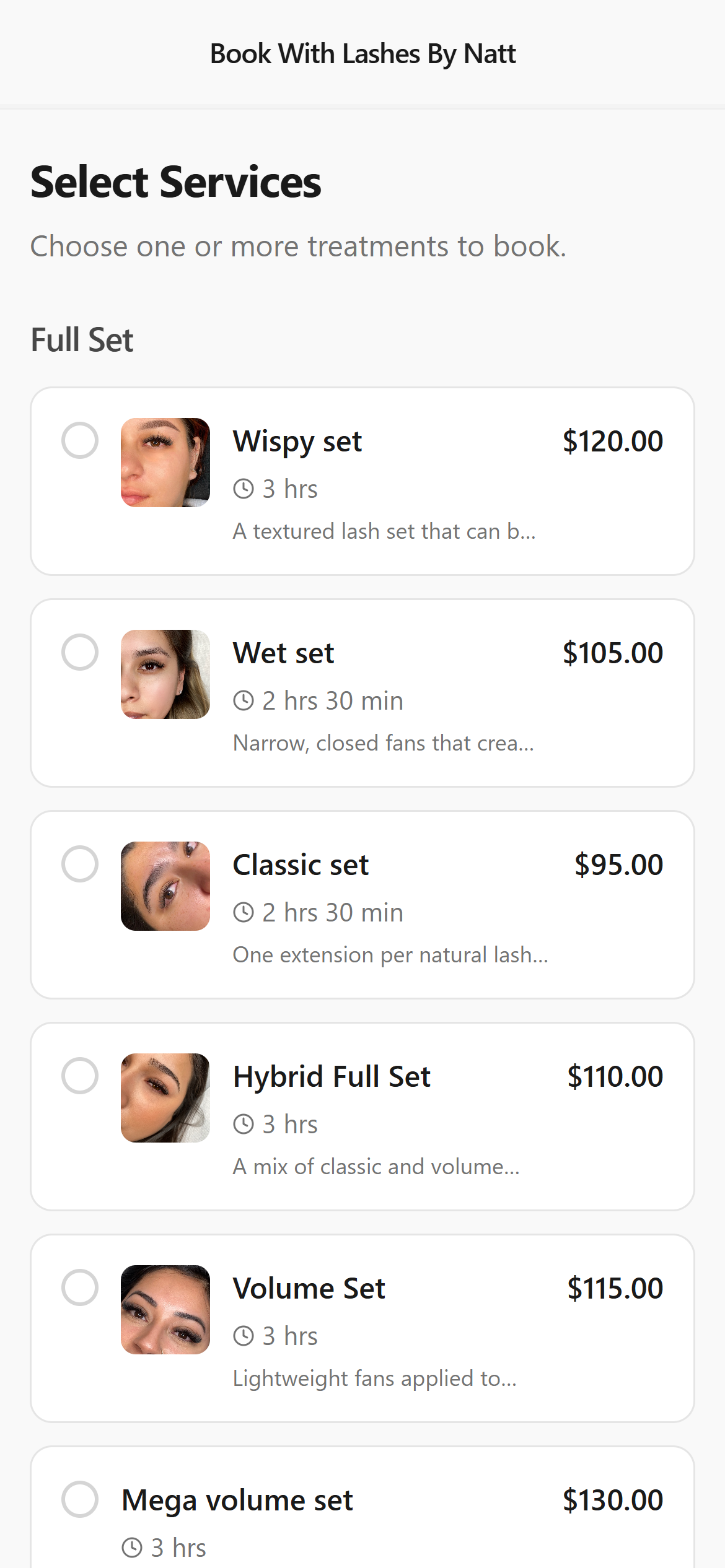This screenshot has width=725, height=1568.
Task: Click the $115.00 price on Volume Set
Action: 615,1287
